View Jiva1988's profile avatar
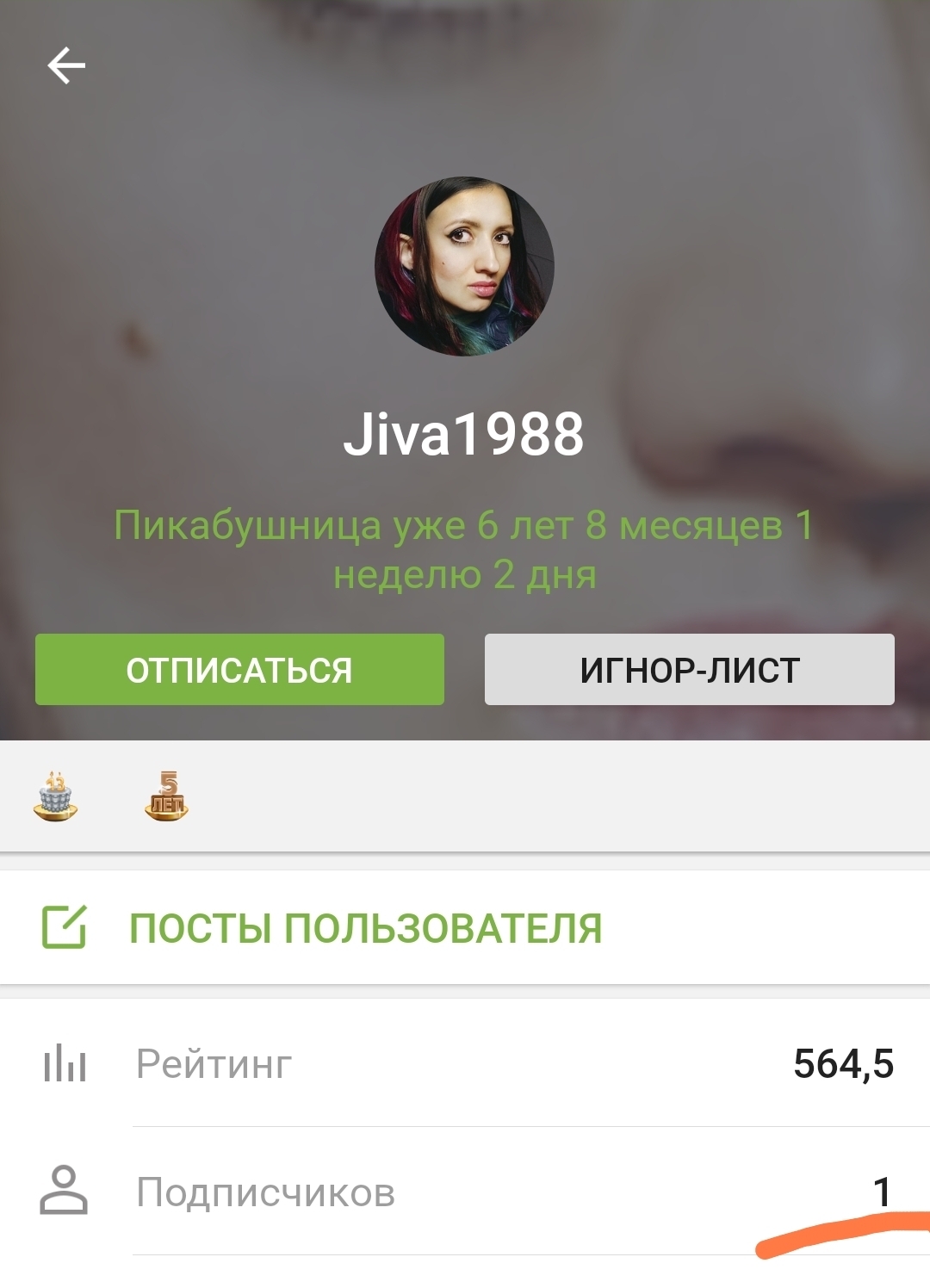930x1288 pixels. click(464, 267)
